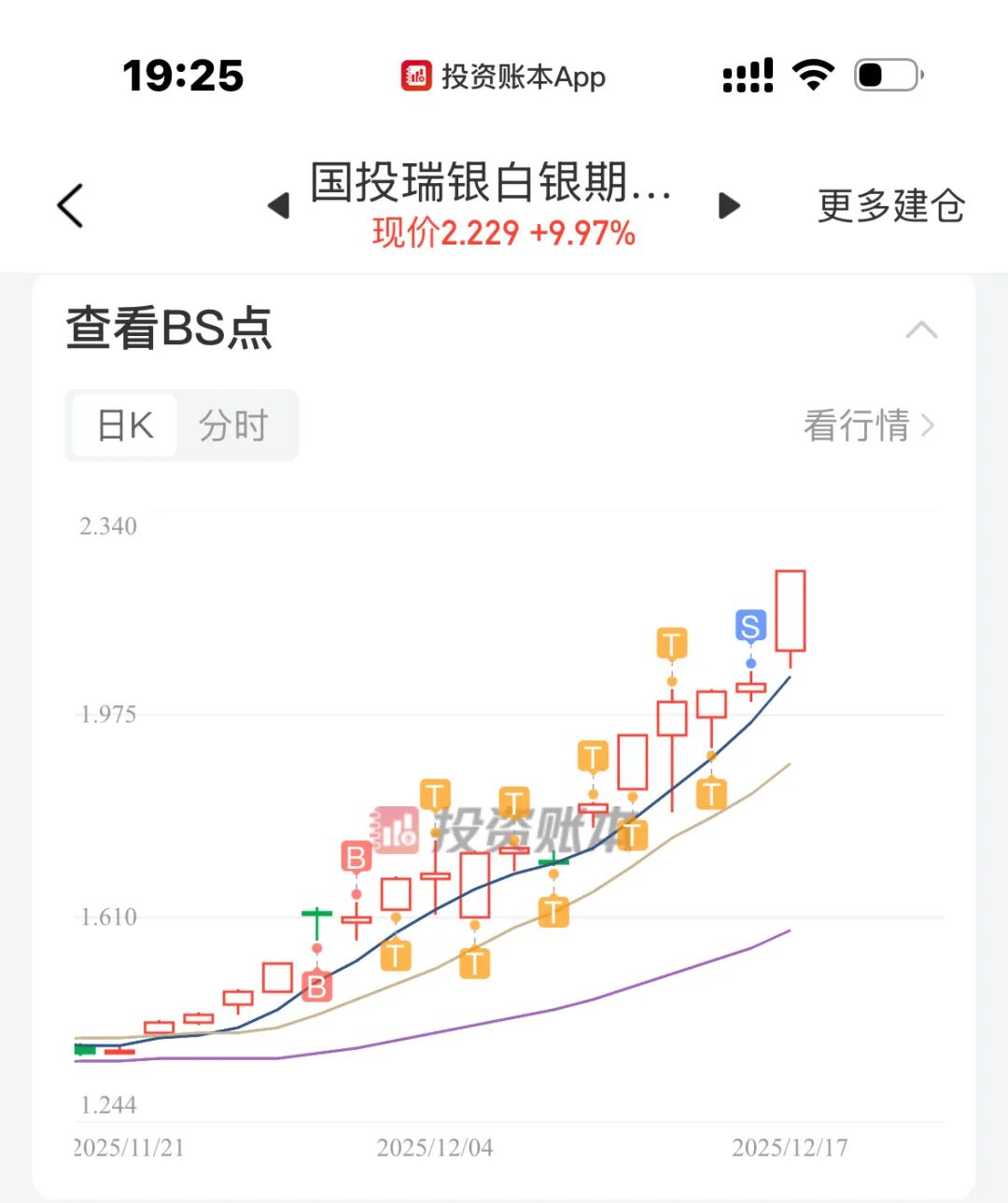Switch to the previous fund with left triangle
1008x1203 pixels.
click(278, 205)
